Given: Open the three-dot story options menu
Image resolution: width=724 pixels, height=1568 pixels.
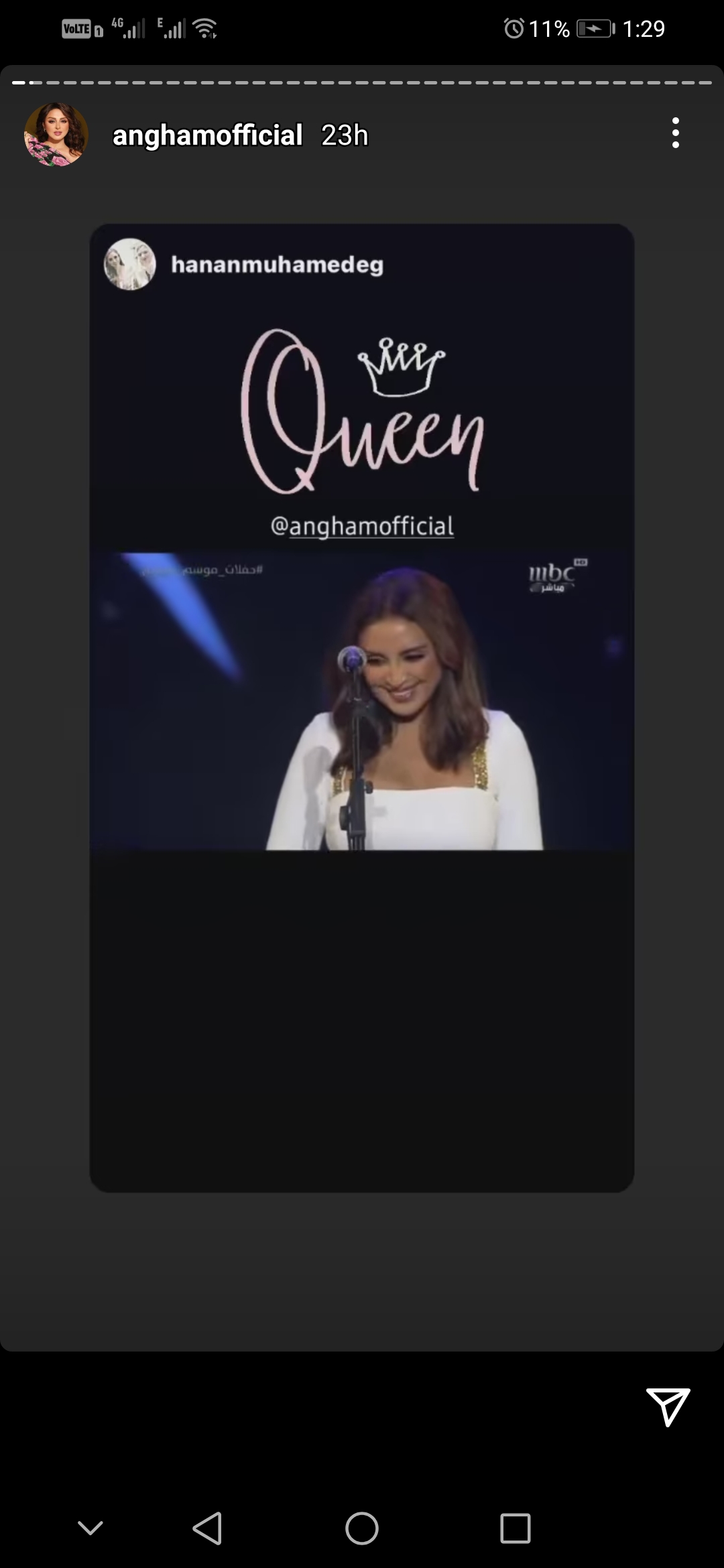Looking at the screenshot, I should (675, 133).
